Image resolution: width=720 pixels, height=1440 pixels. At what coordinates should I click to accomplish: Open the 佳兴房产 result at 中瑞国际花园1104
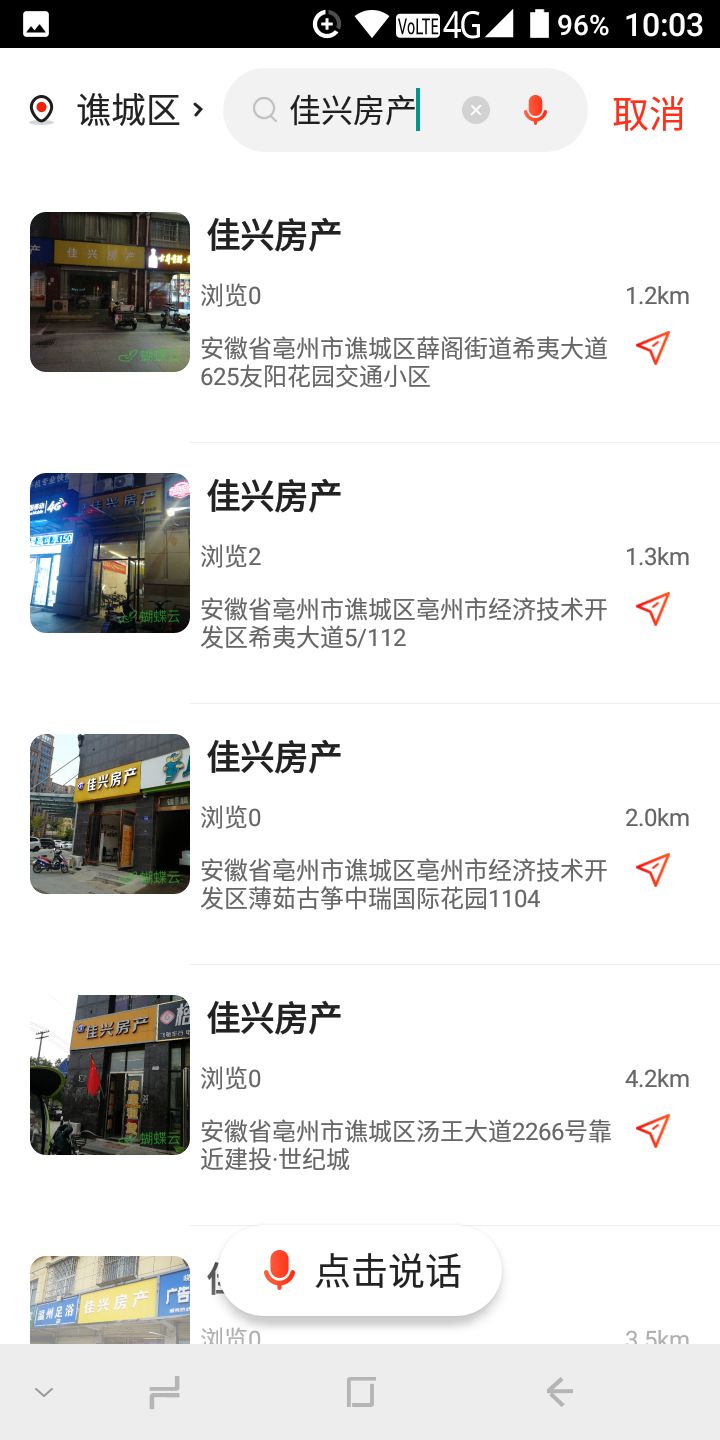(400, 822)
